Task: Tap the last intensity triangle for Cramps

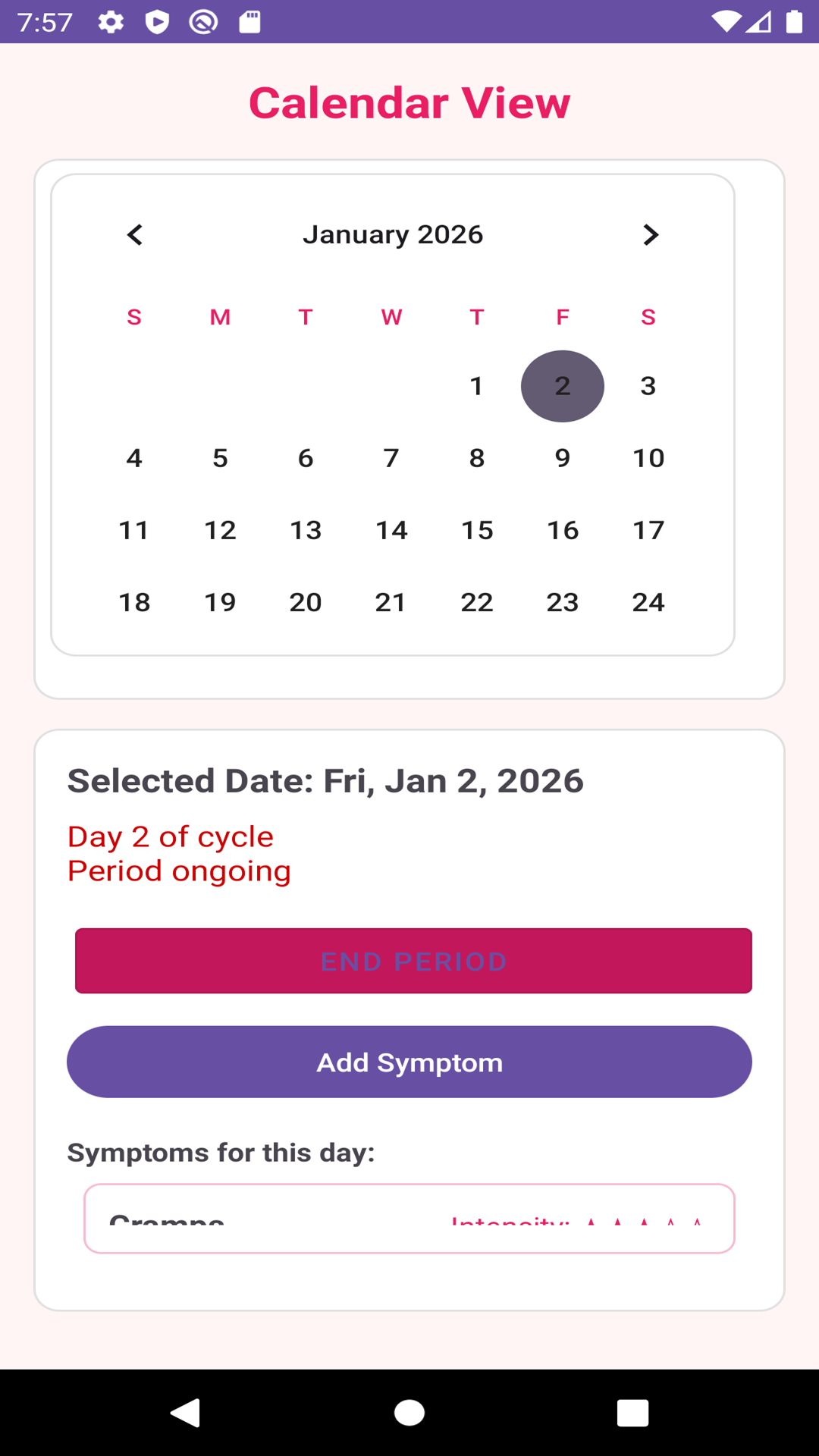Action: 695,1221
